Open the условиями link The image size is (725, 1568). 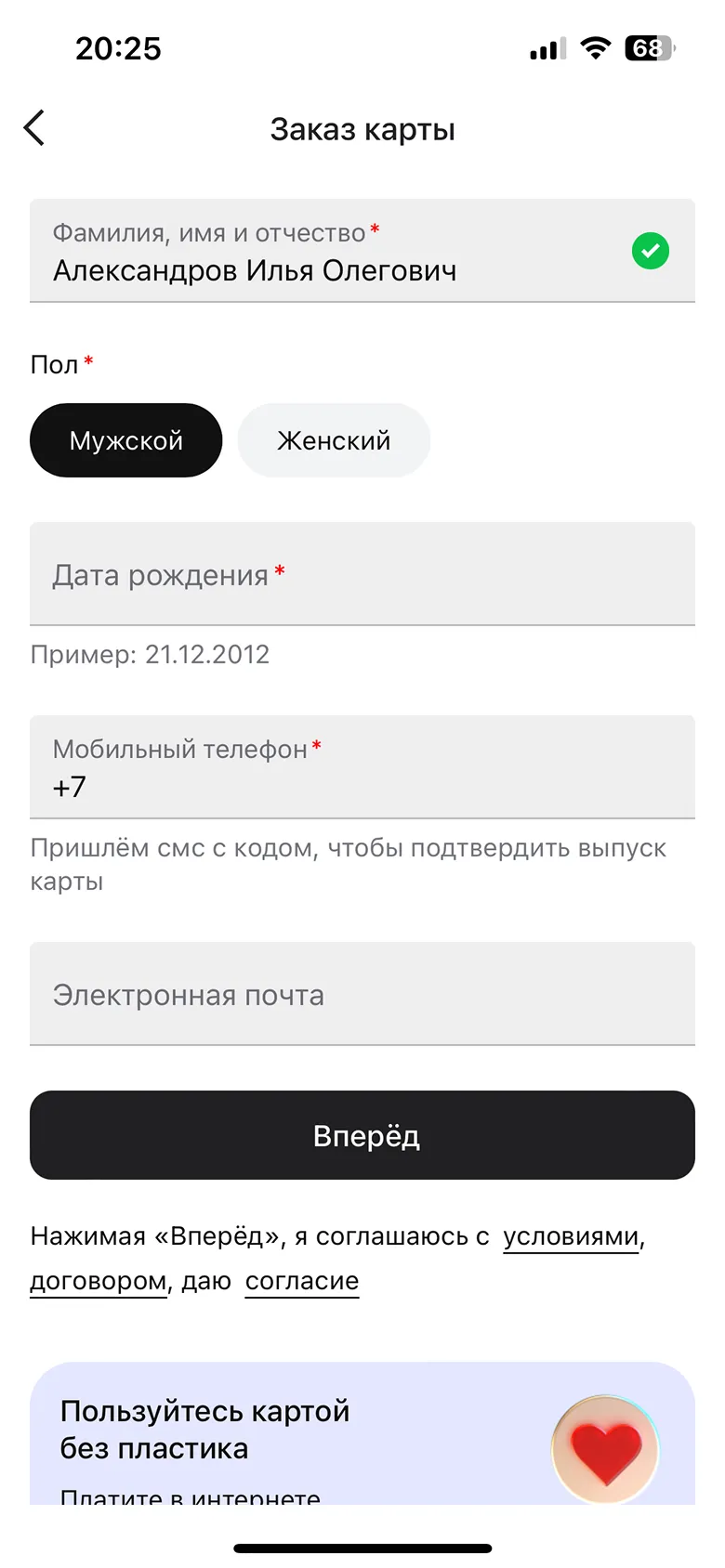click(572, 1237)
